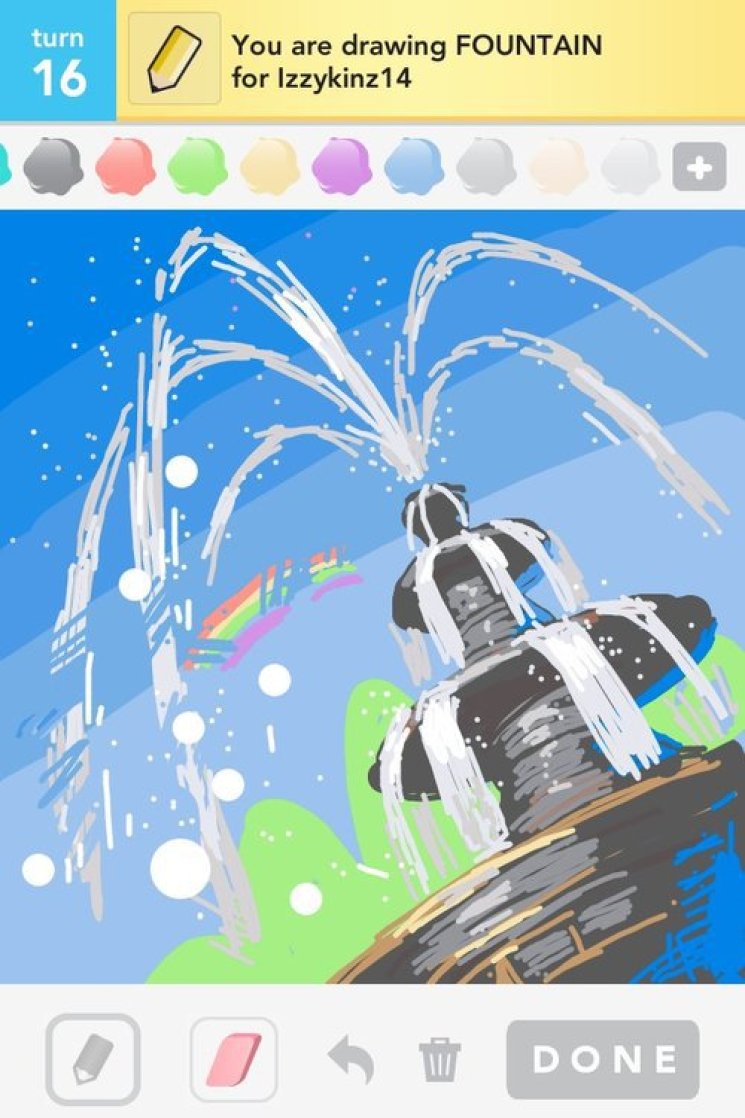Select the white color swatch
The height and width of the screenshot is (1118, 745).
point(630,166)
